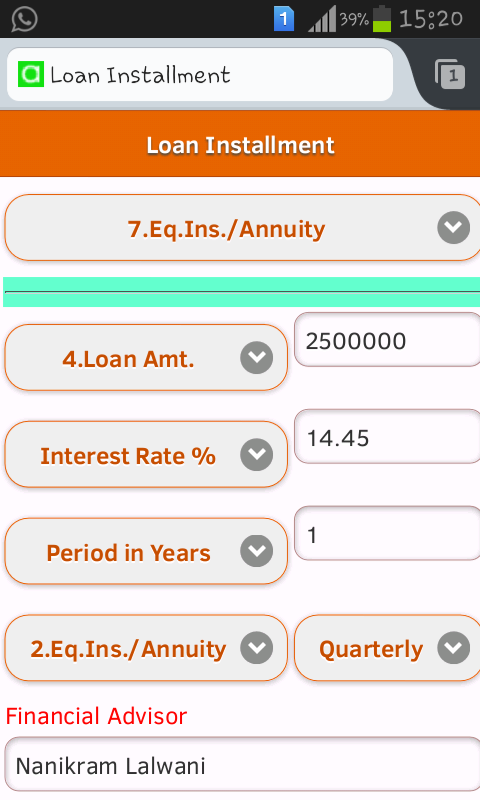Change the Quarterly frequency dropdown
The width and height of the screenshot is (480, 800).
(x=388, y=648)
